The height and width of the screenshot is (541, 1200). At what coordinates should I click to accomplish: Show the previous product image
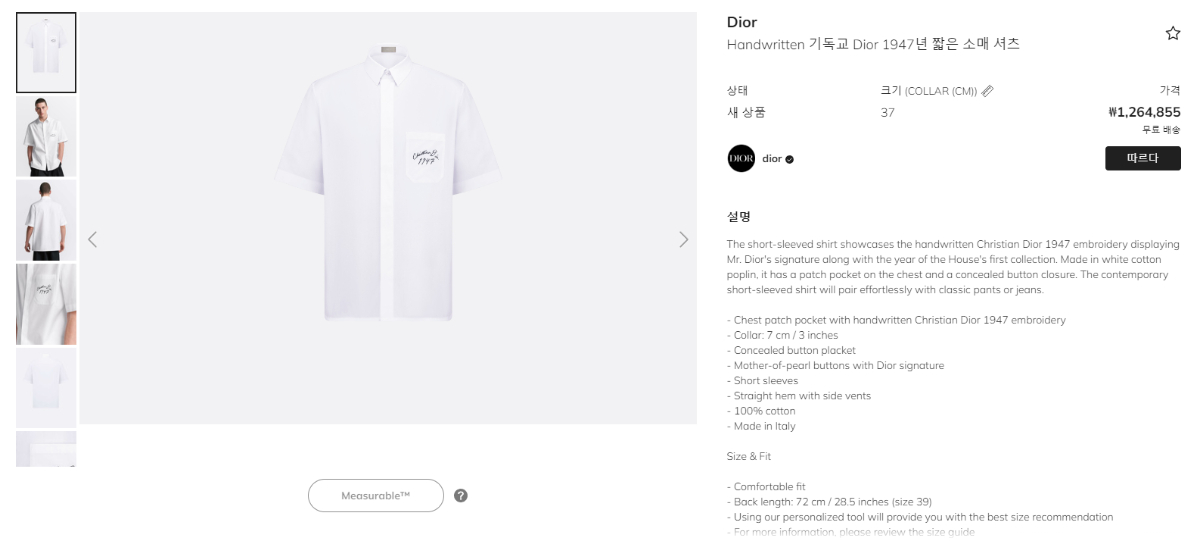pyautogui.click(x=93, y=239)
